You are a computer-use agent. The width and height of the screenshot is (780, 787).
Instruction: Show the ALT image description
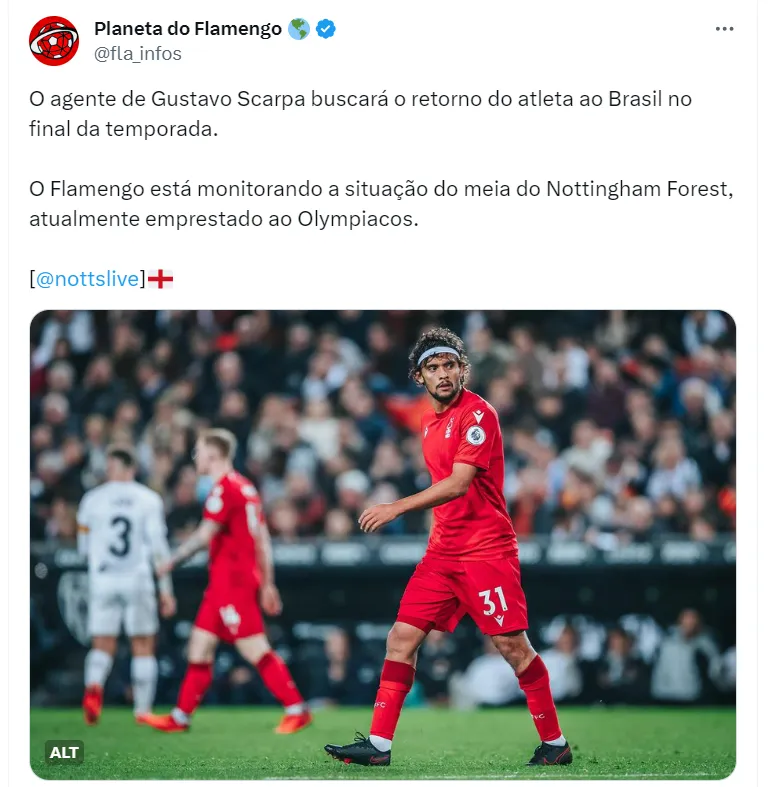coord(64,752)
